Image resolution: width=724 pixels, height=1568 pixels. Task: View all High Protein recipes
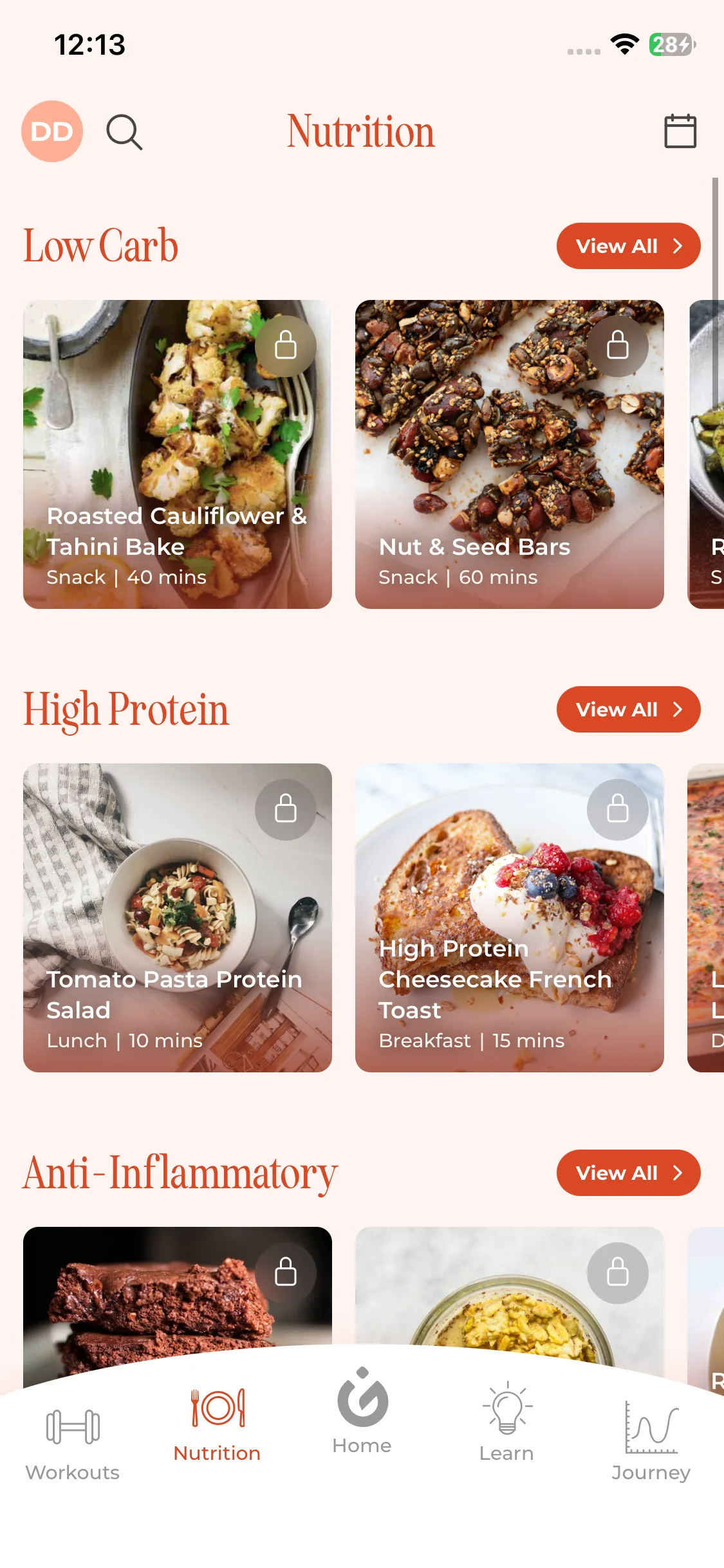point(627,709)
